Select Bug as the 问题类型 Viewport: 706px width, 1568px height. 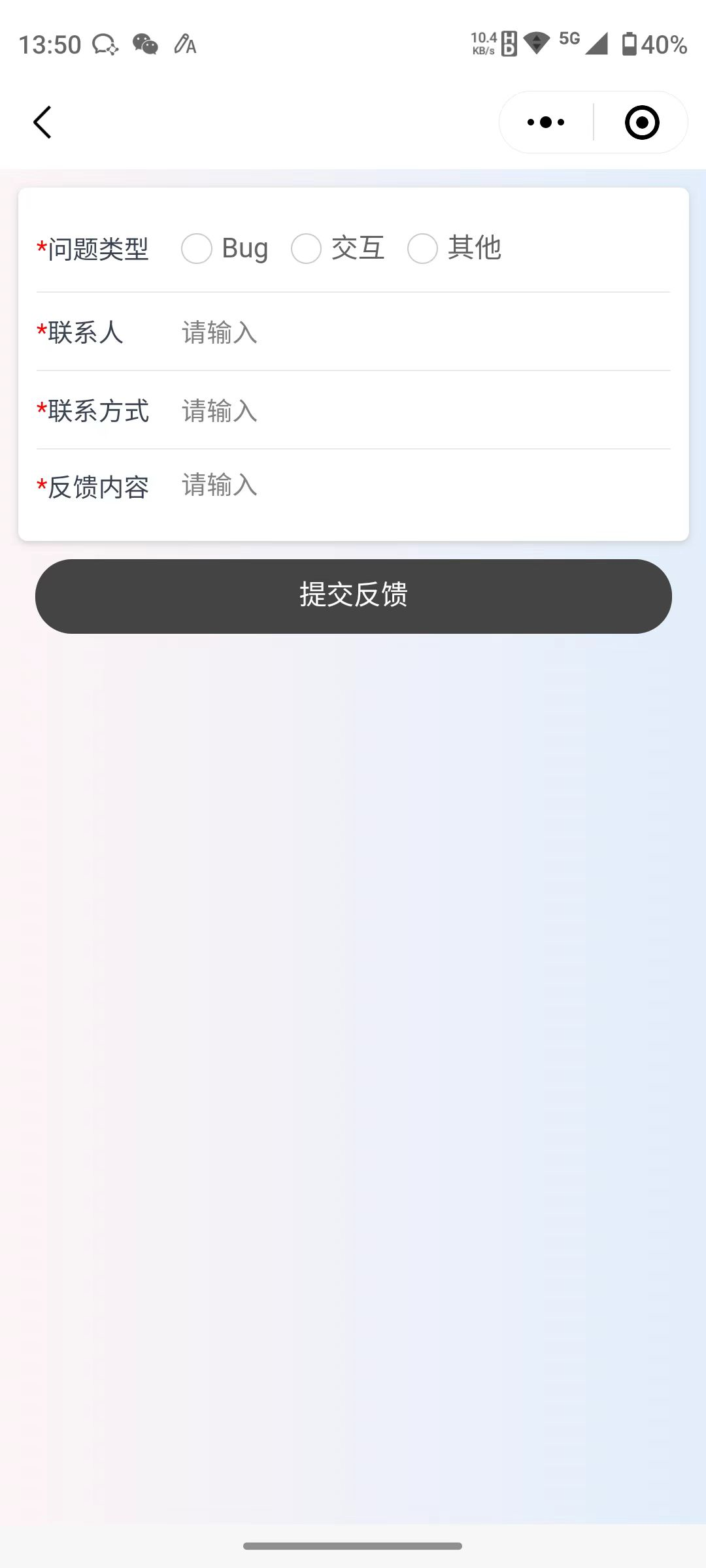[x=197, y=248]
